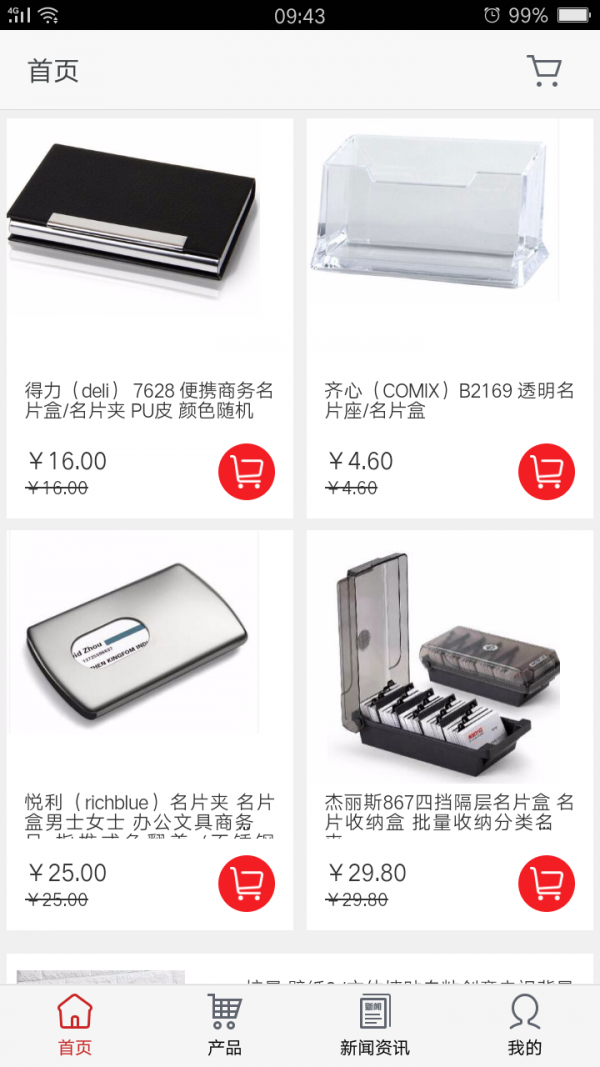The height and width of the screenshot is (1067, 600).
Task: Switch to the 新闻资讯 tab
Action: (375, 1025)
